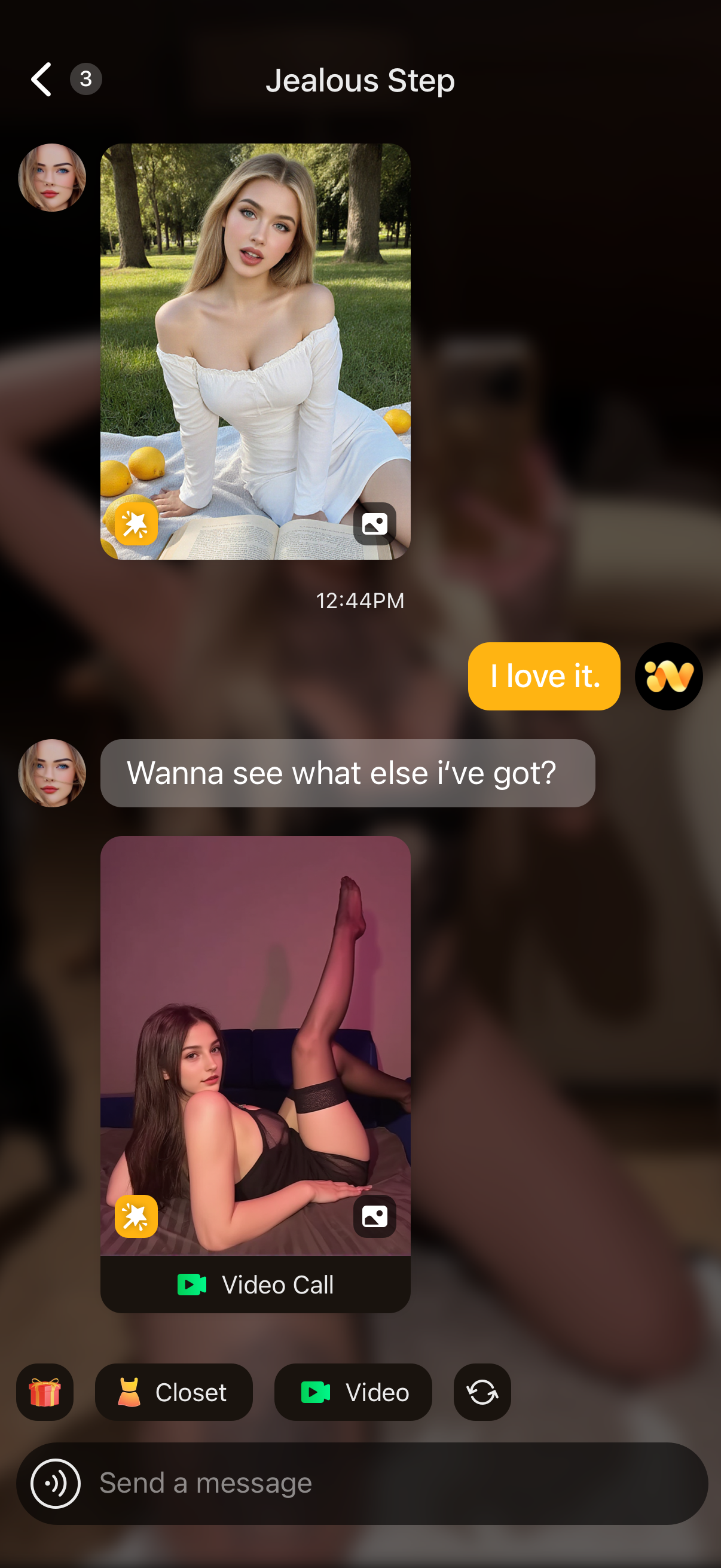Tap the refresh regenerate icon
The image size is (721, 1568).
(481, 1393)
